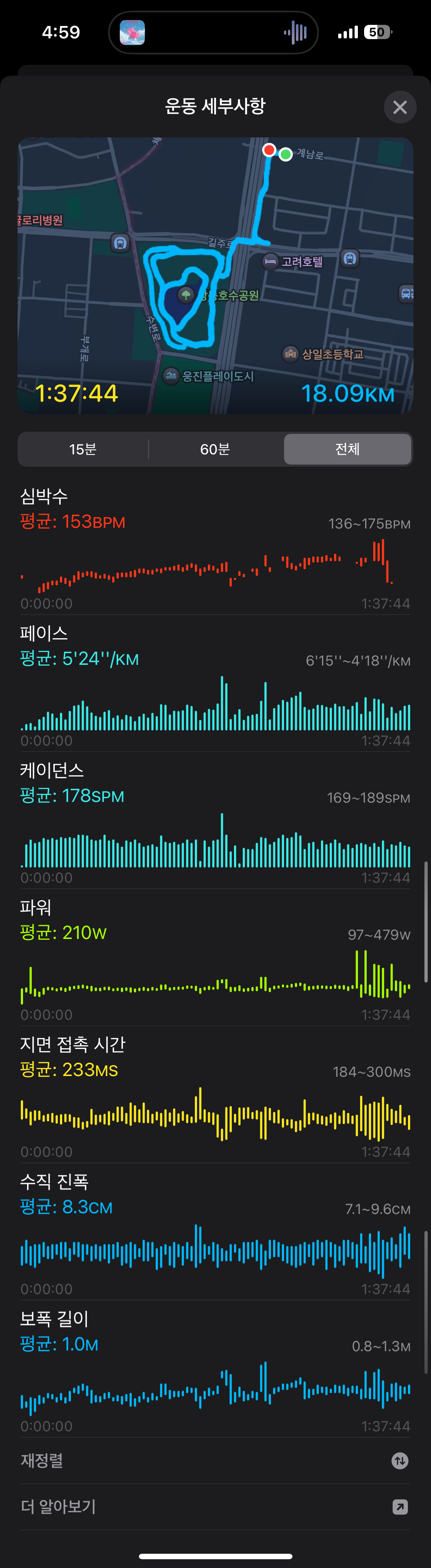Switch to the 15분 segment

(83, 449)
